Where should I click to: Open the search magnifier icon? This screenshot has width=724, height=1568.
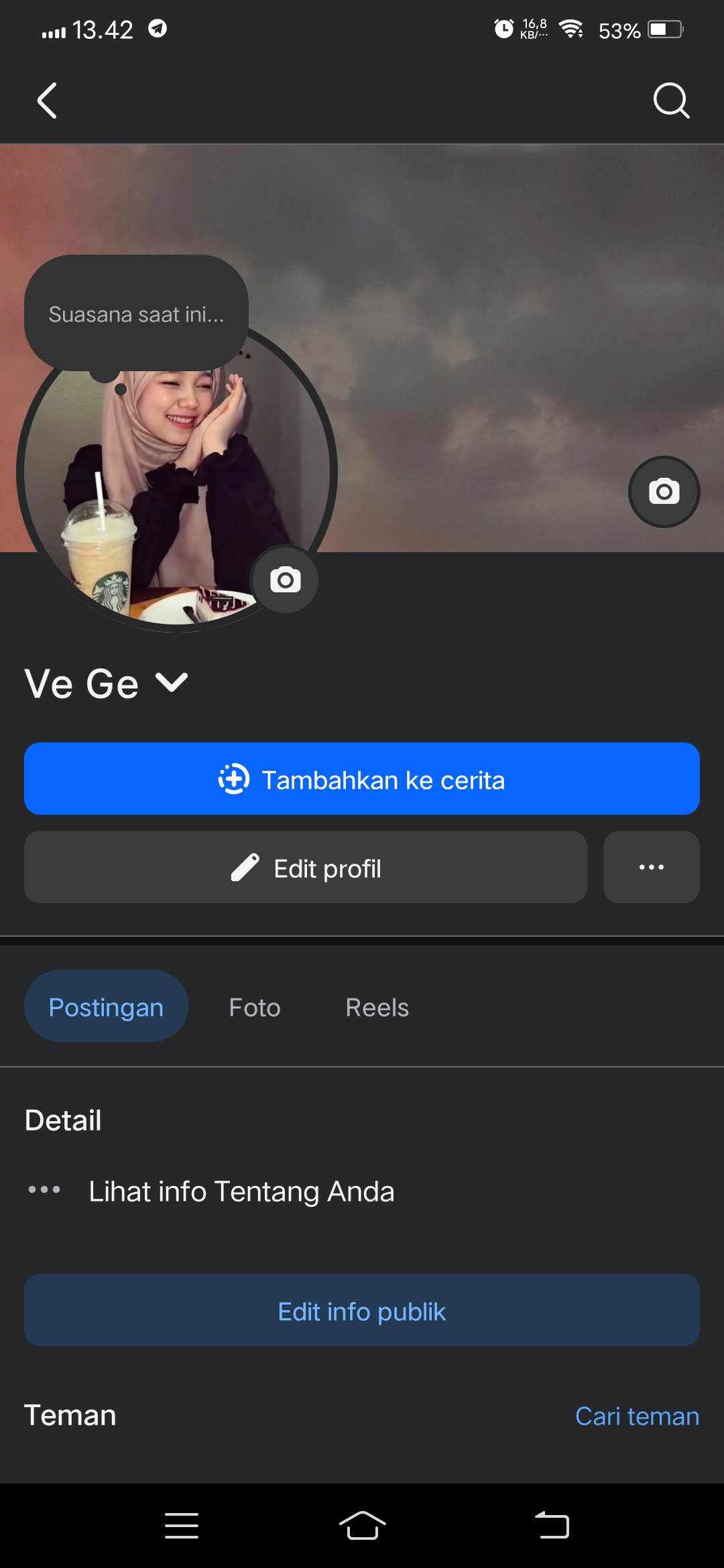(671, 101)
